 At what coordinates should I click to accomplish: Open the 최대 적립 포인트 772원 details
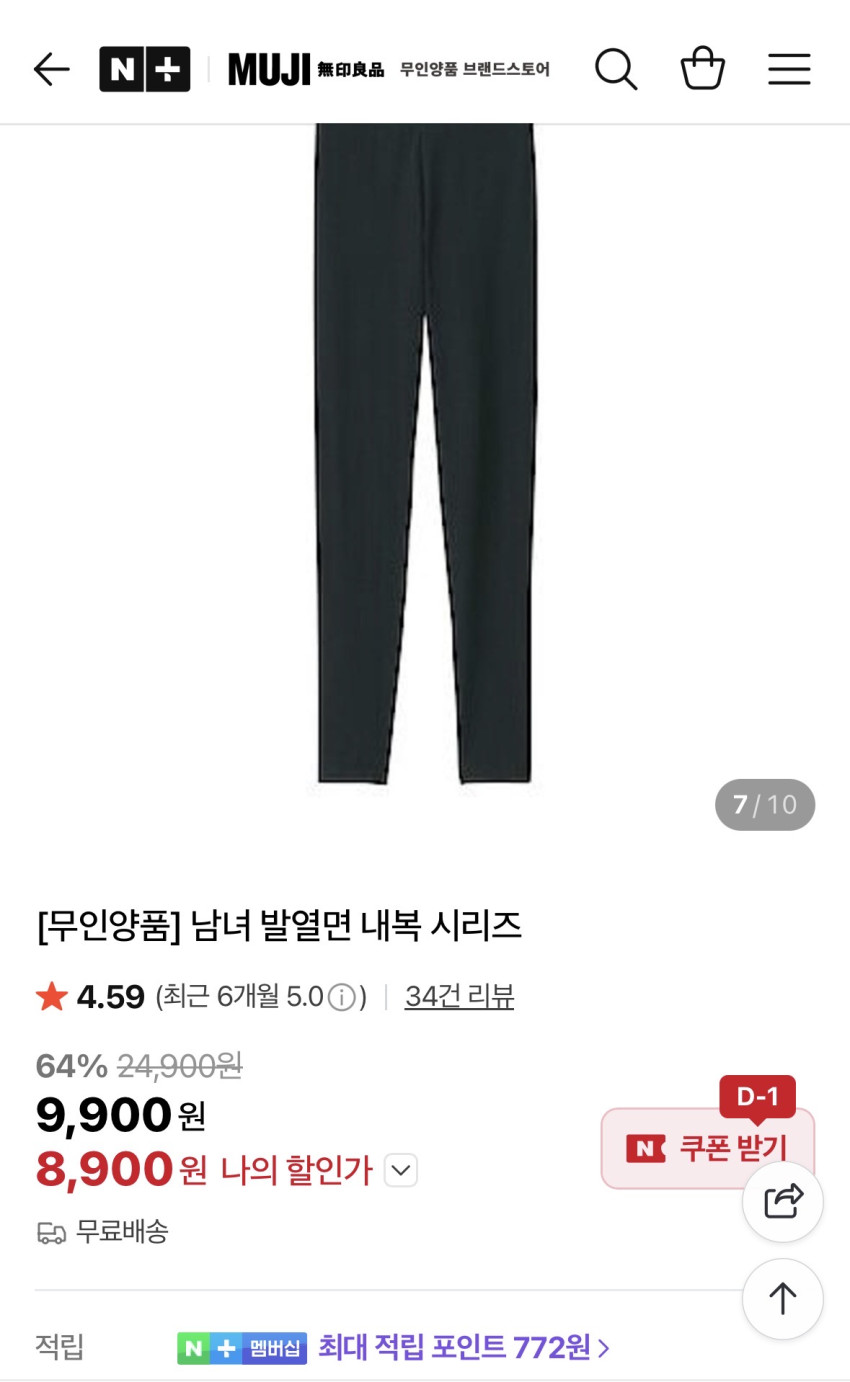point(464,1347)
